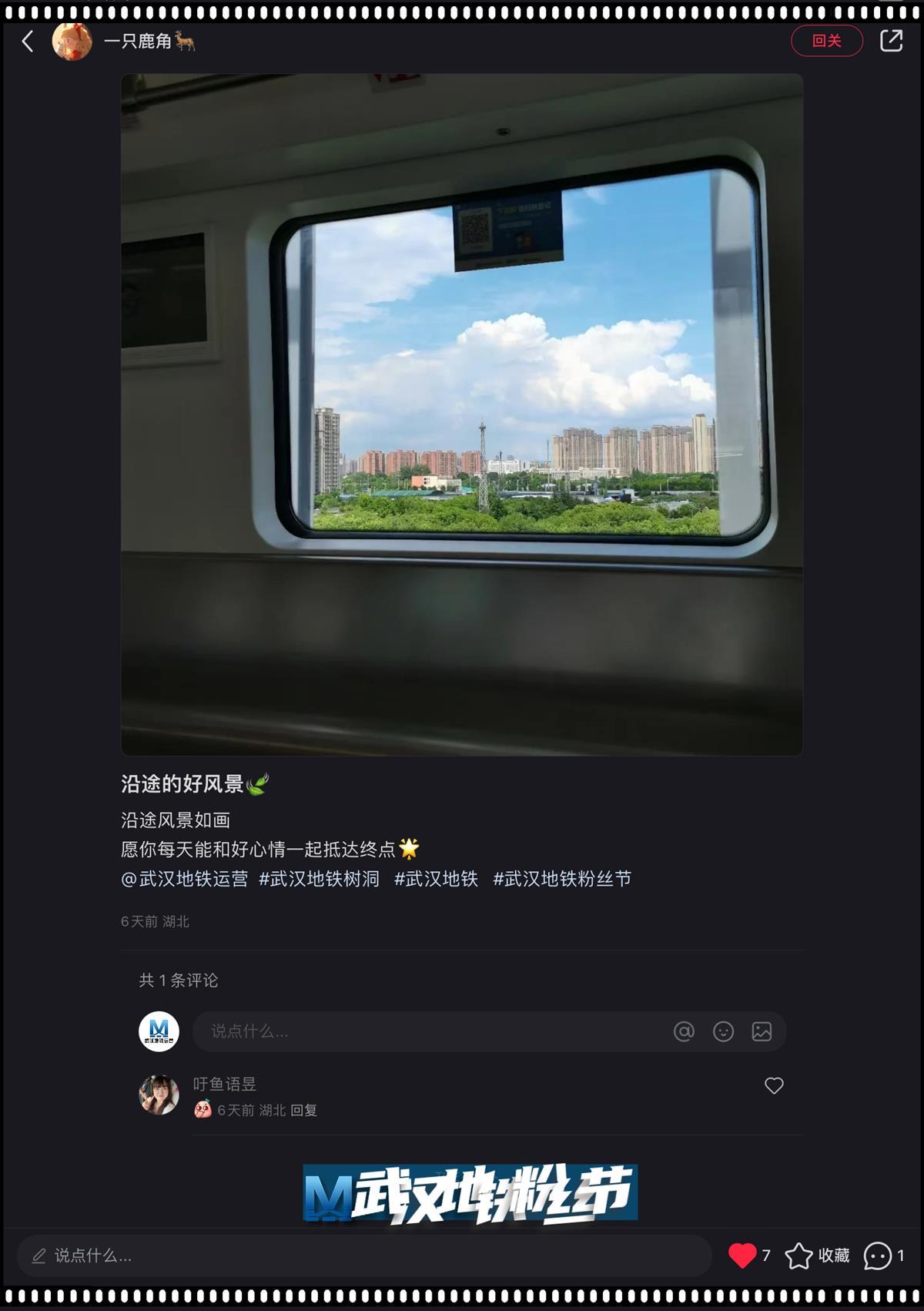The image size is (924, 1311).
Task: Open hashtag #武汉地铁粉丝节
Action: pos(562,879)
